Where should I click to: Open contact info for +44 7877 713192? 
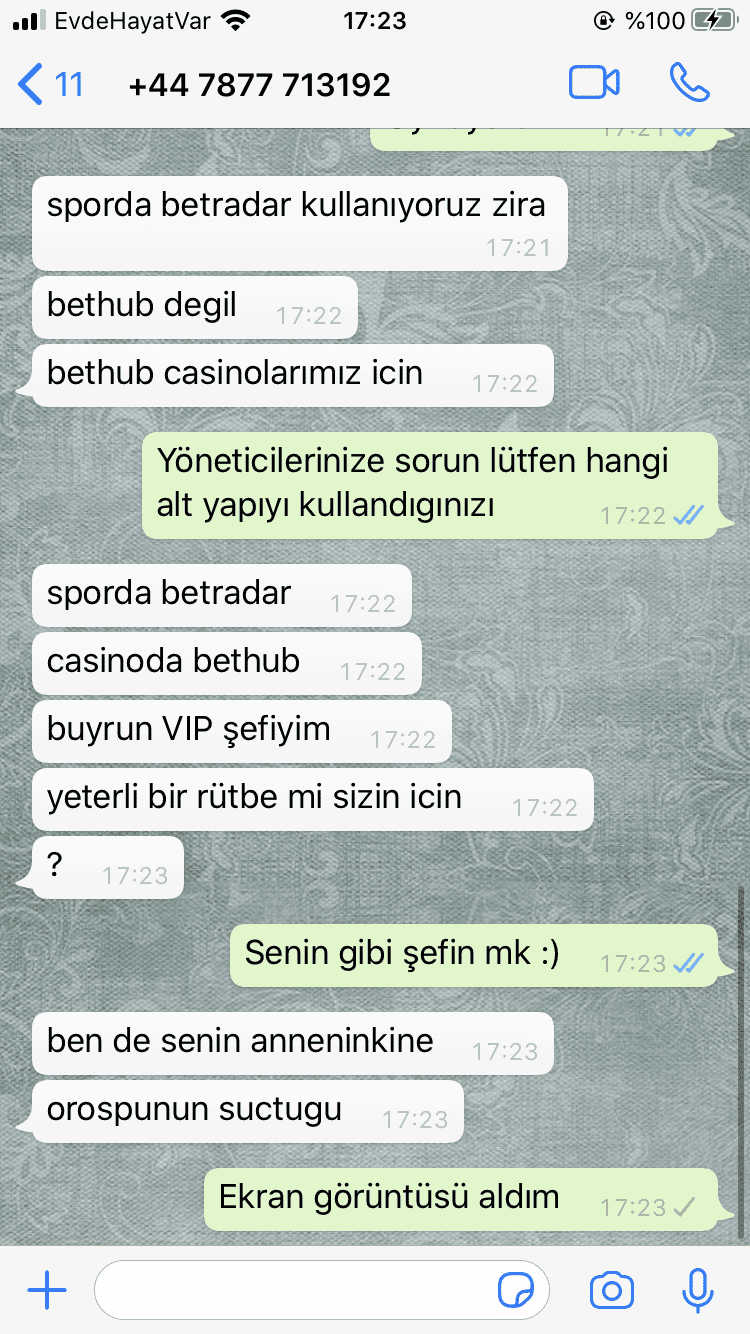click(259, 84)
